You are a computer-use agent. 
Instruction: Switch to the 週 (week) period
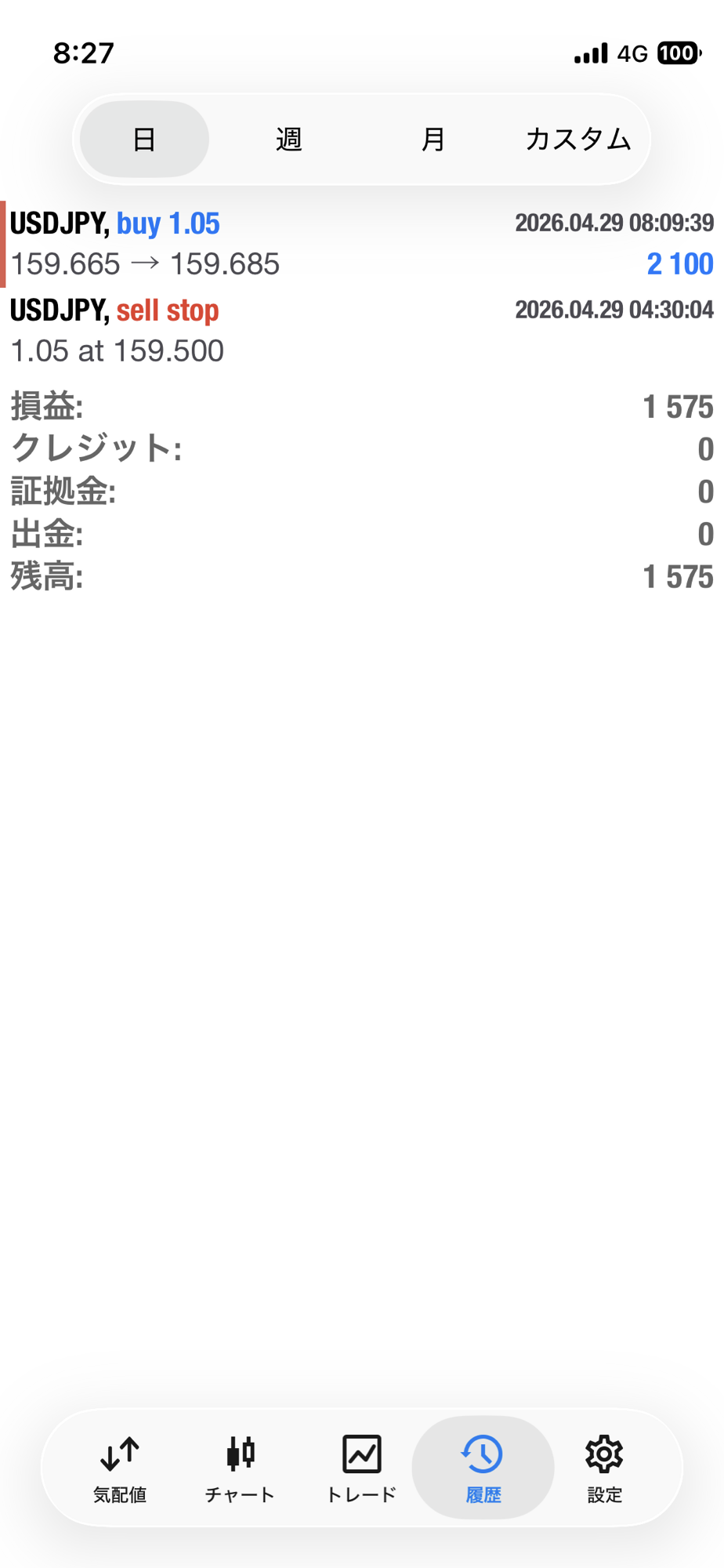(288, 140)
